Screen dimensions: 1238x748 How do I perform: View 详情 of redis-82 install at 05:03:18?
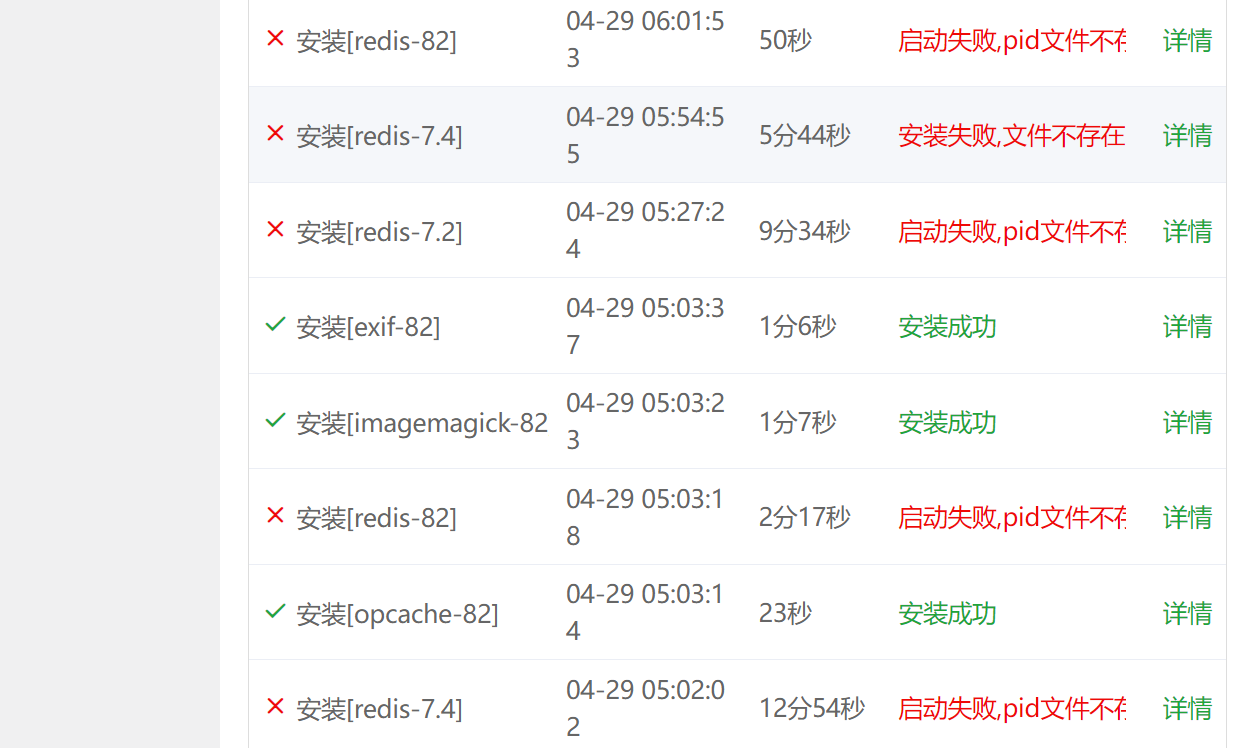(1187, 517)
